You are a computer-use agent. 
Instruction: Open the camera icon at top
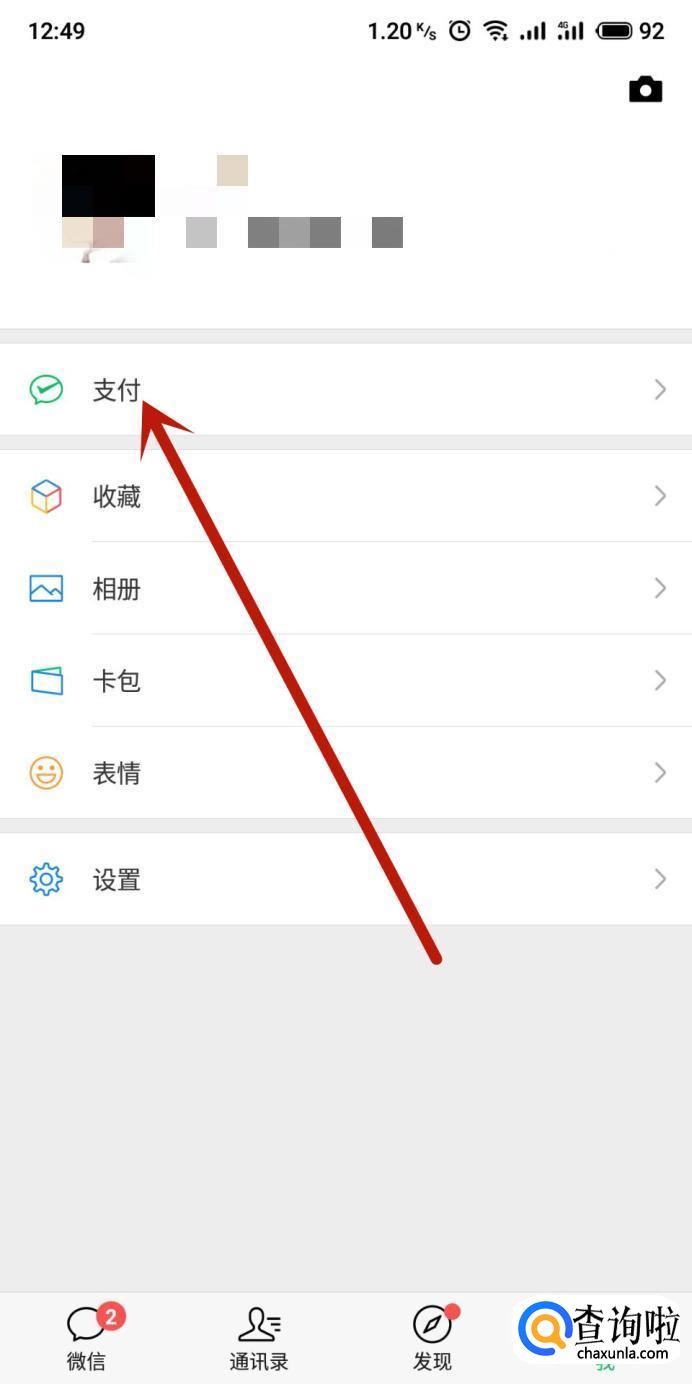tap(645, 89)
